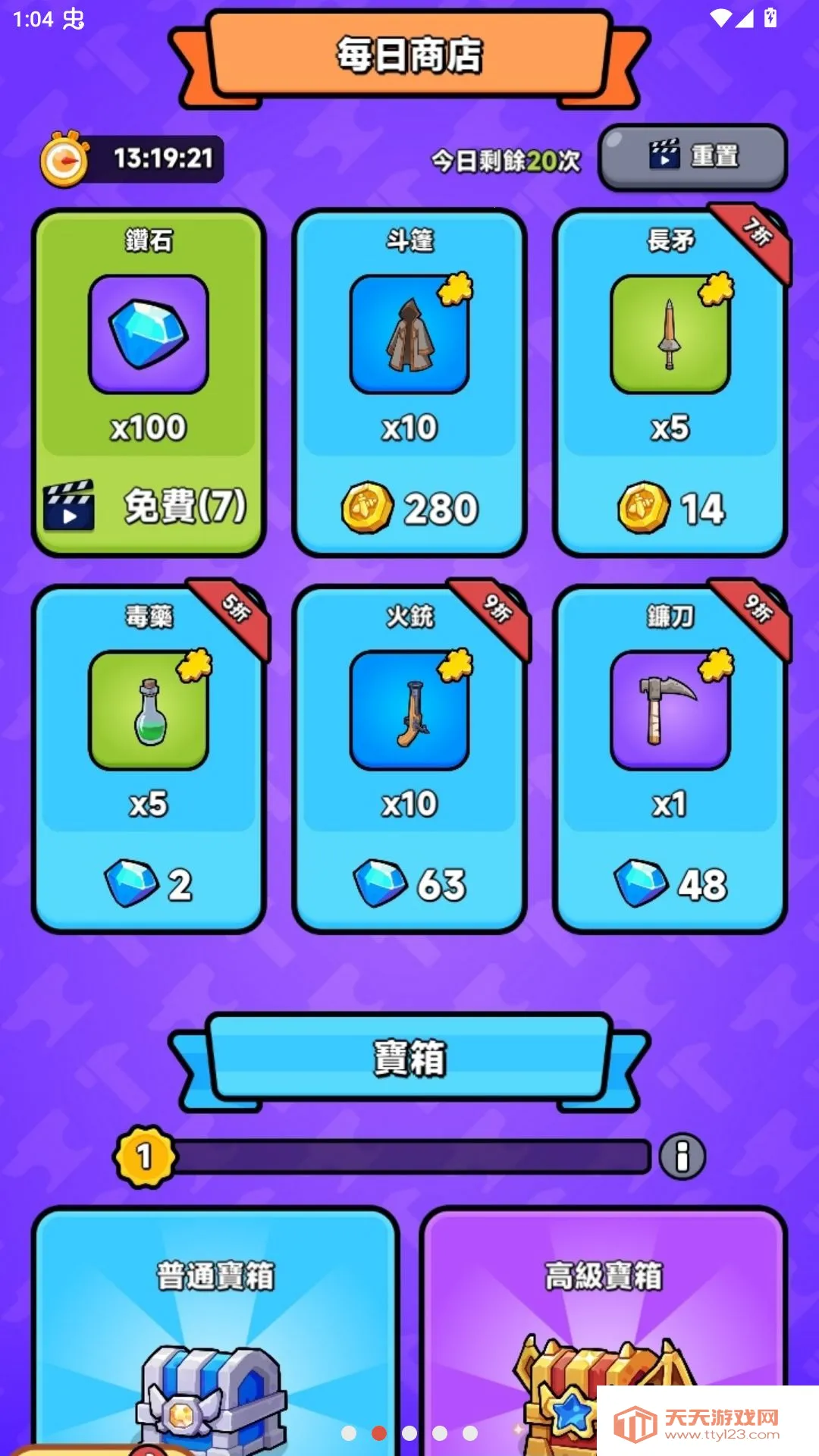Screen dimensions: 819x1456
Task: Select the 毒藥 x5 item card
Action: pos(149,759)
